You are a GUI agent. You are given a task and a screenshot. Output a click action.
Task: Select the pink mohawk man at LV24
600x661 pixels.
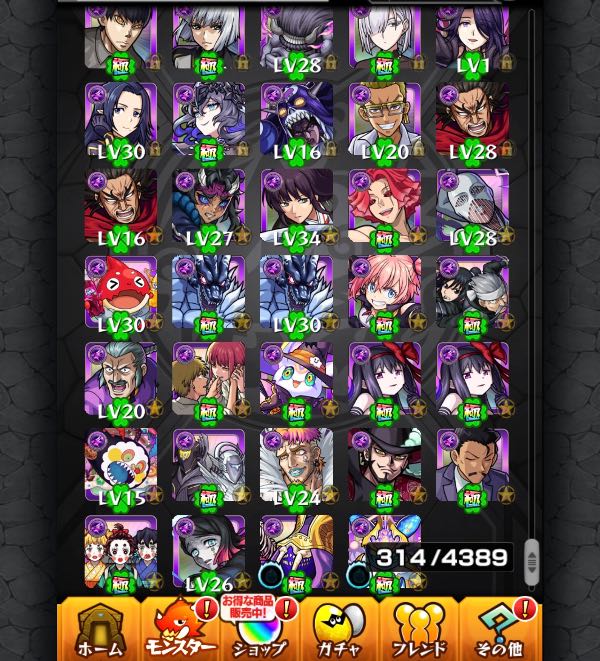(x=296, y=465)
